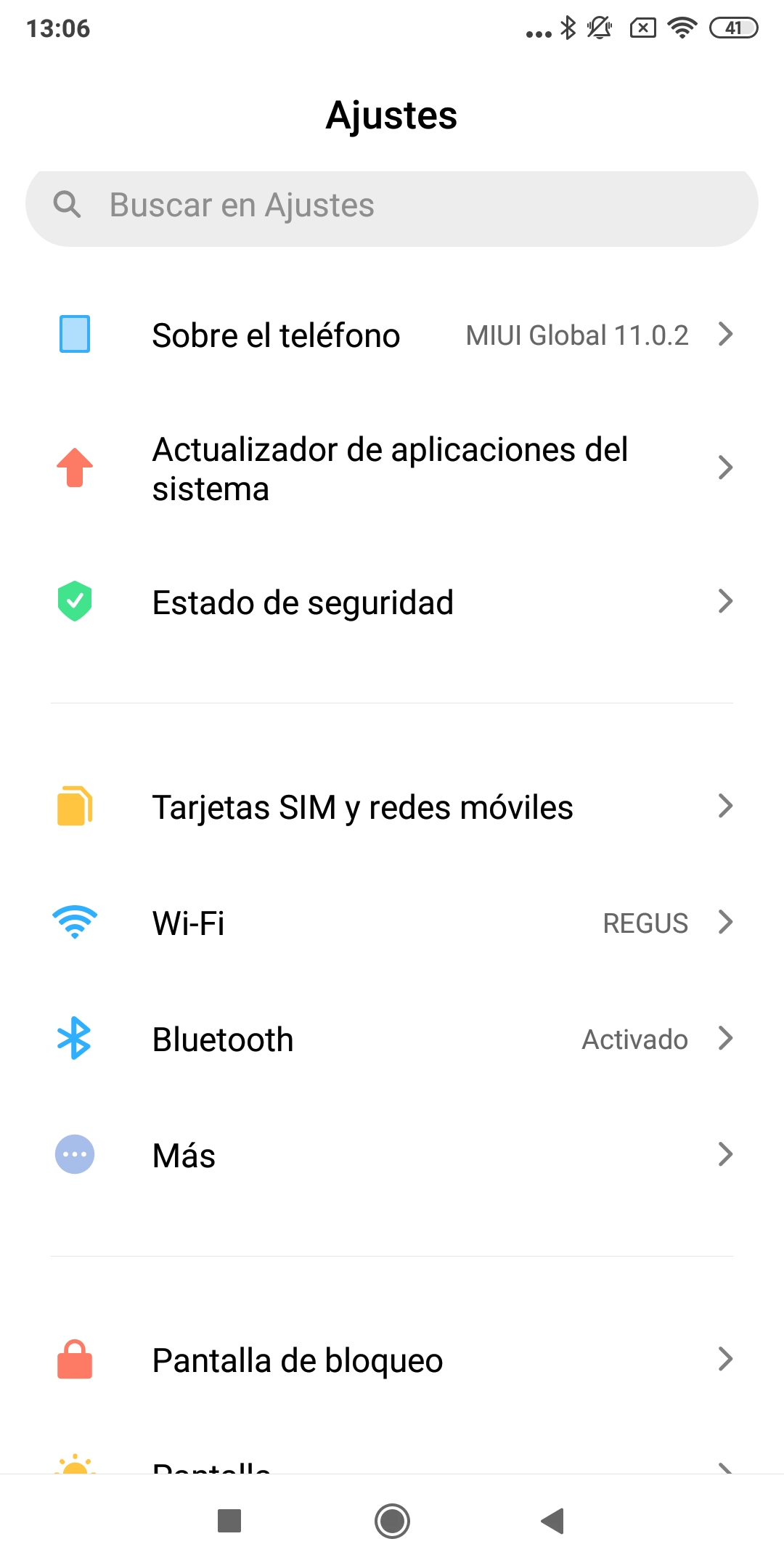The height and width of the screenshot is (1568, 784).
Task: Open Tarjetas SIM y redes móviles
Action: [x=392, y=807]
